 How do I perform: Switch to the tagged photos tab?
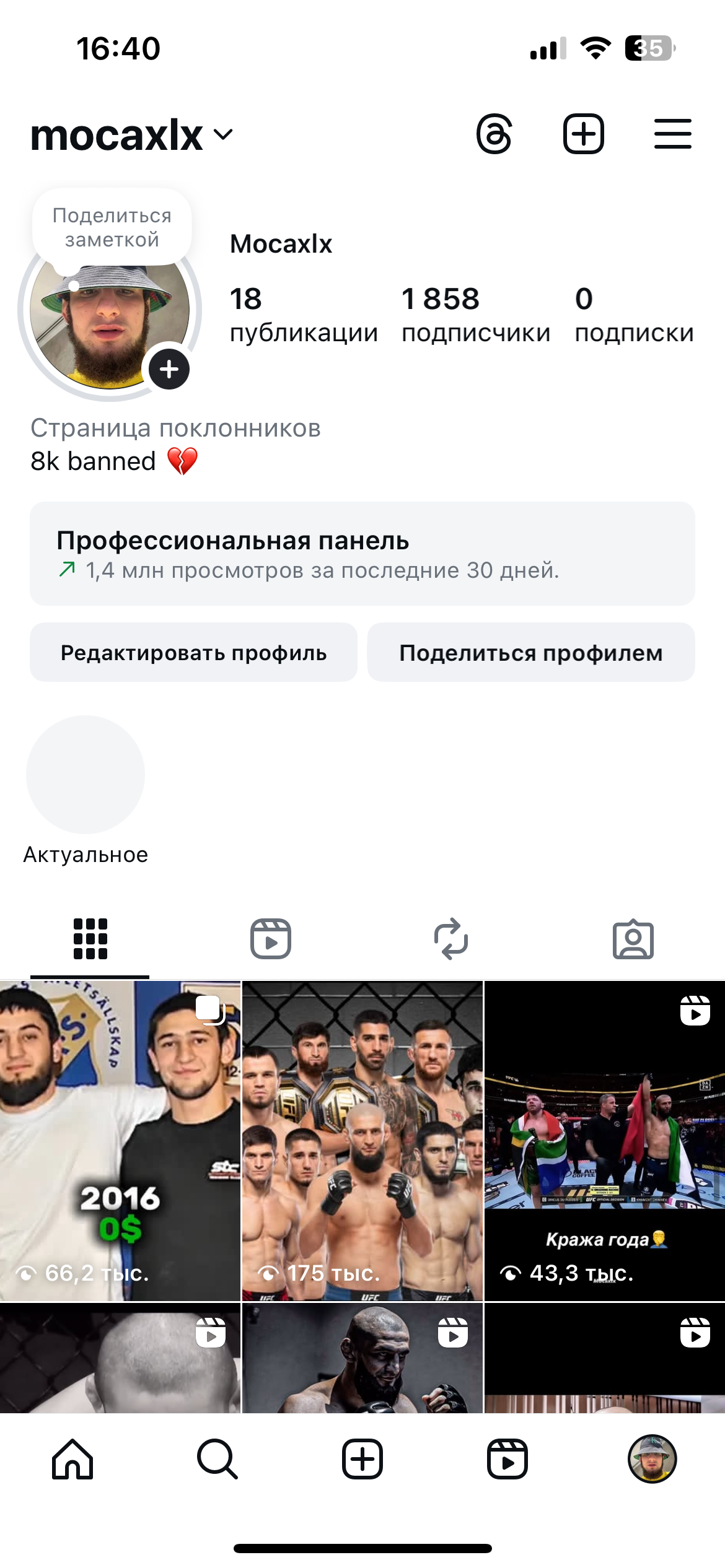pos(633,939)
